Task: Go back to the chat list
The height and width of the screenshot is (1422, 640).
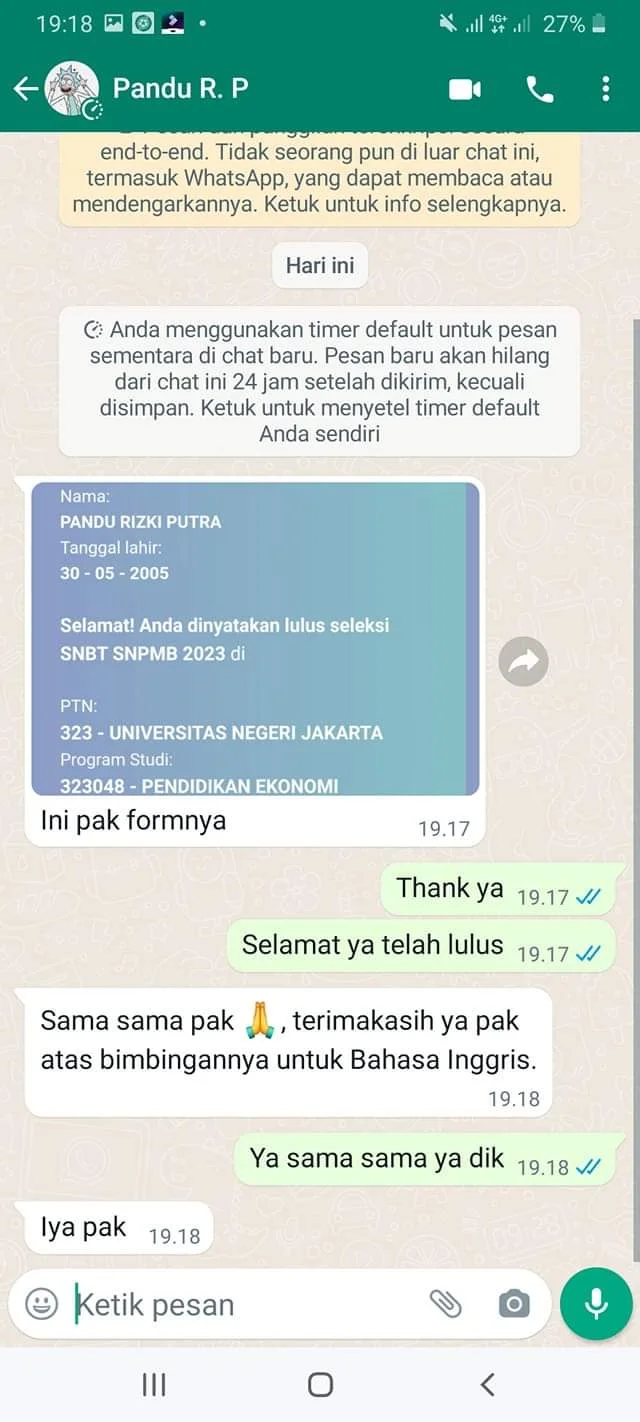Action: [24, 89]
